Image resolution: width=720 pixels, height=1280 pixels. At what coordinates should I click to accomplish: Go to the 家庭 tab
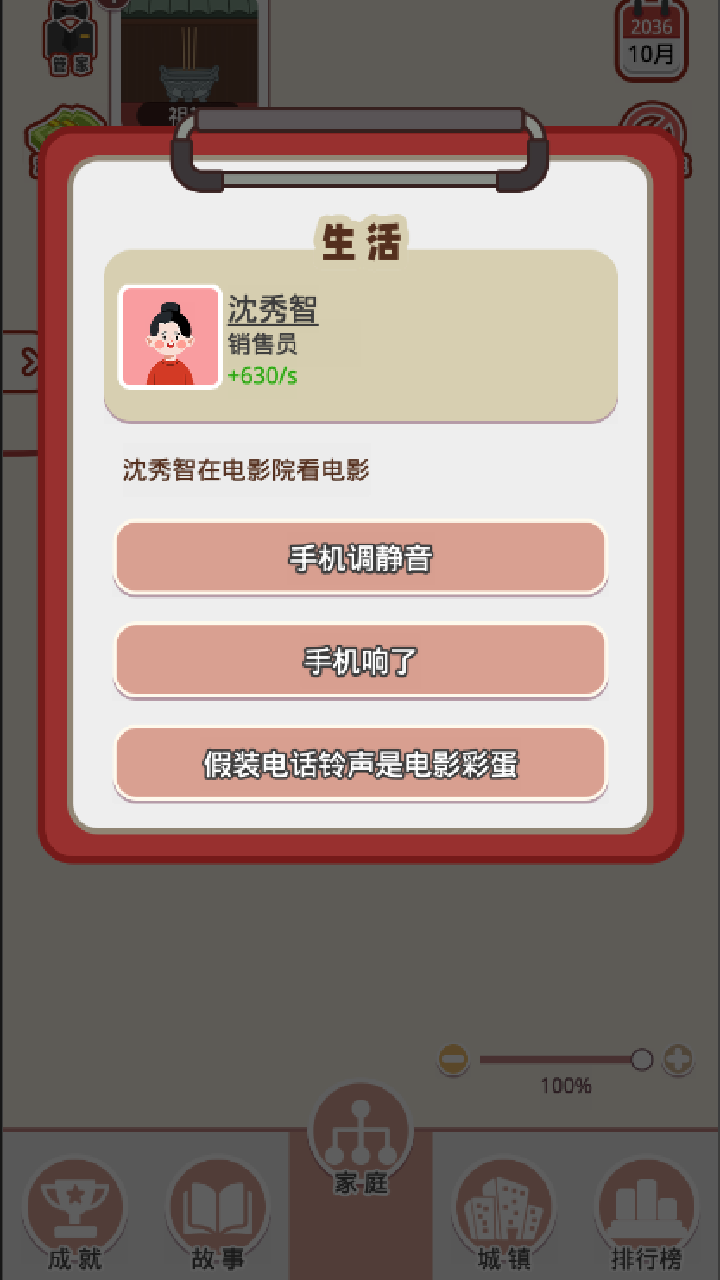361,1140
